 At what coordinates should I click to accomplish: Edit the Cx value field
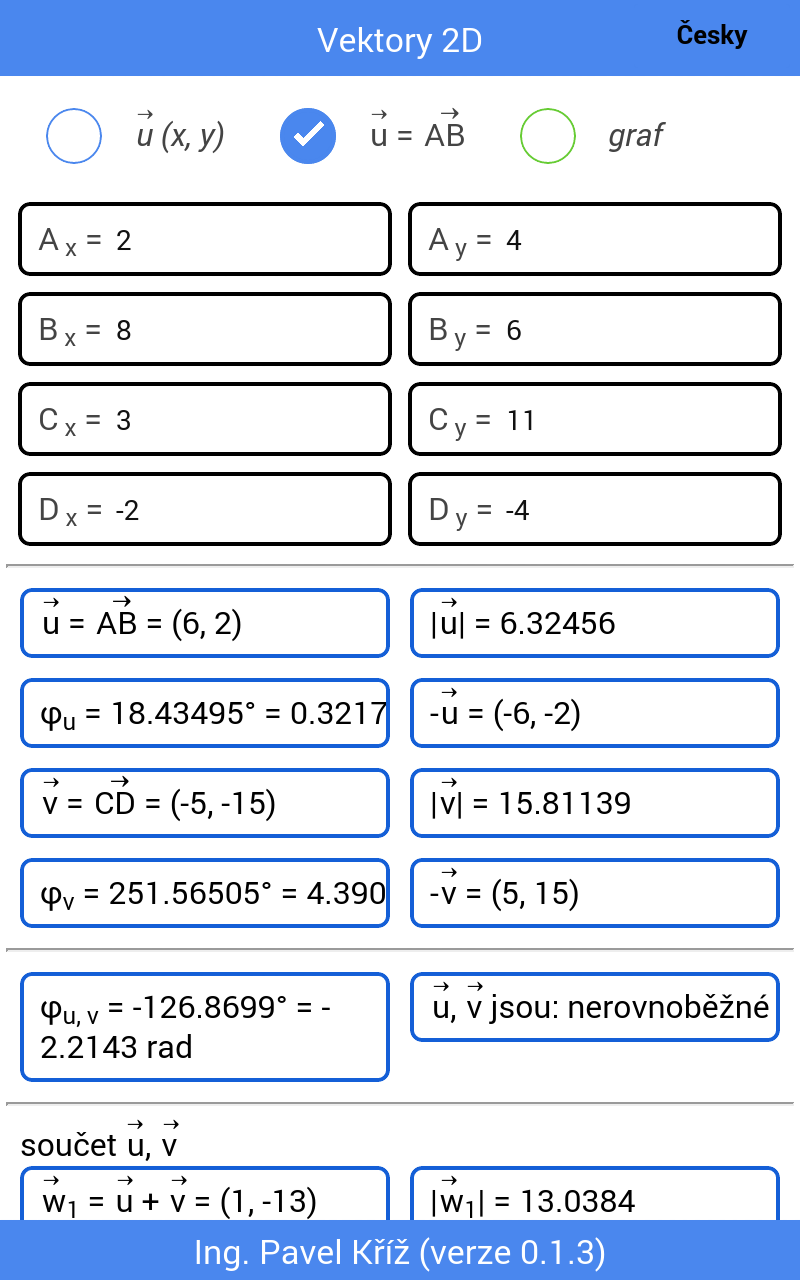pyautogui.click(x=204, y=420)
